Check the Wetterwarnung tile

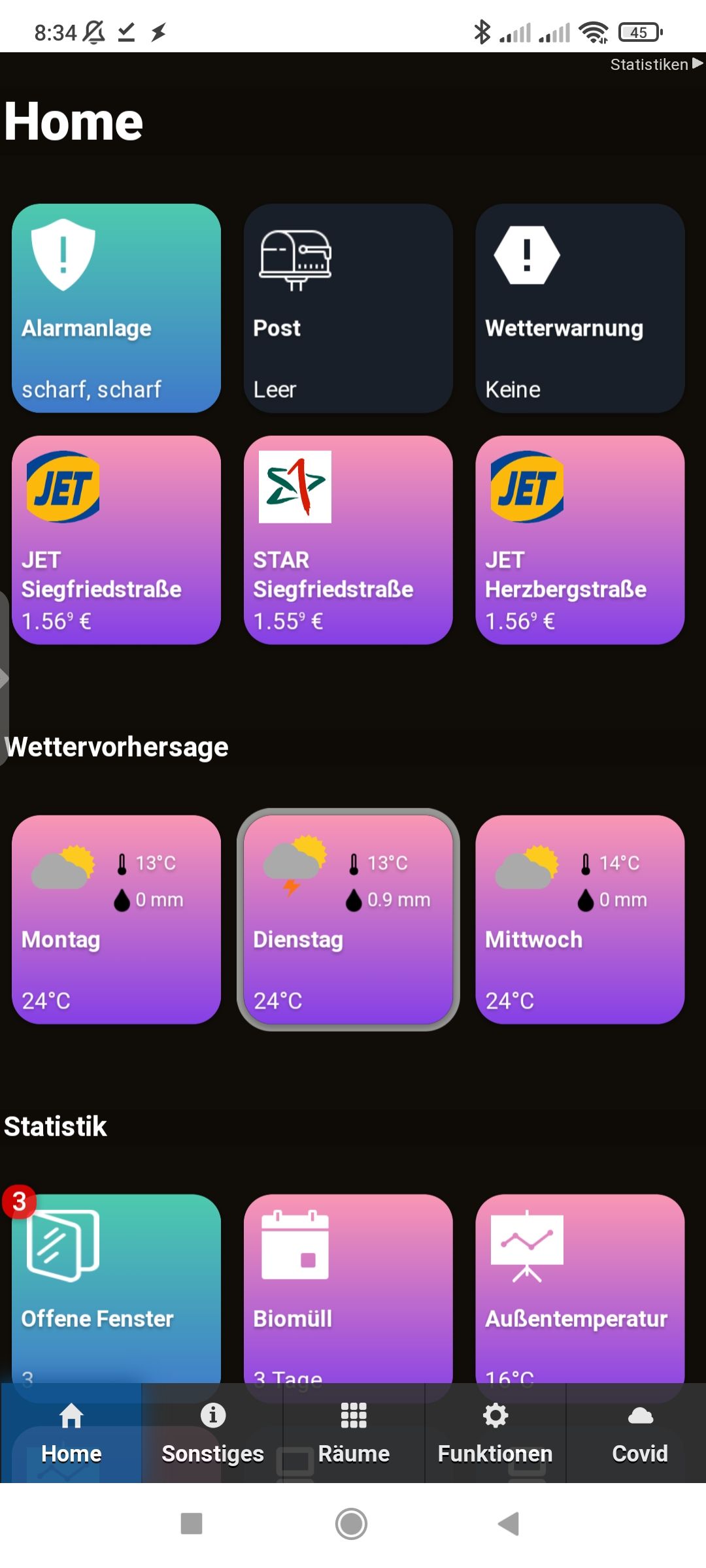click(x=580, y=308)
